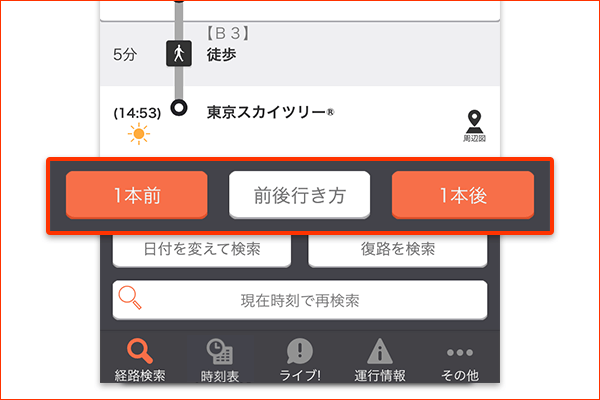Switch to the 時刻表 tab
The height and width of the screenshot is (400, 600).
pyautogui.click(x=219, y=360)
